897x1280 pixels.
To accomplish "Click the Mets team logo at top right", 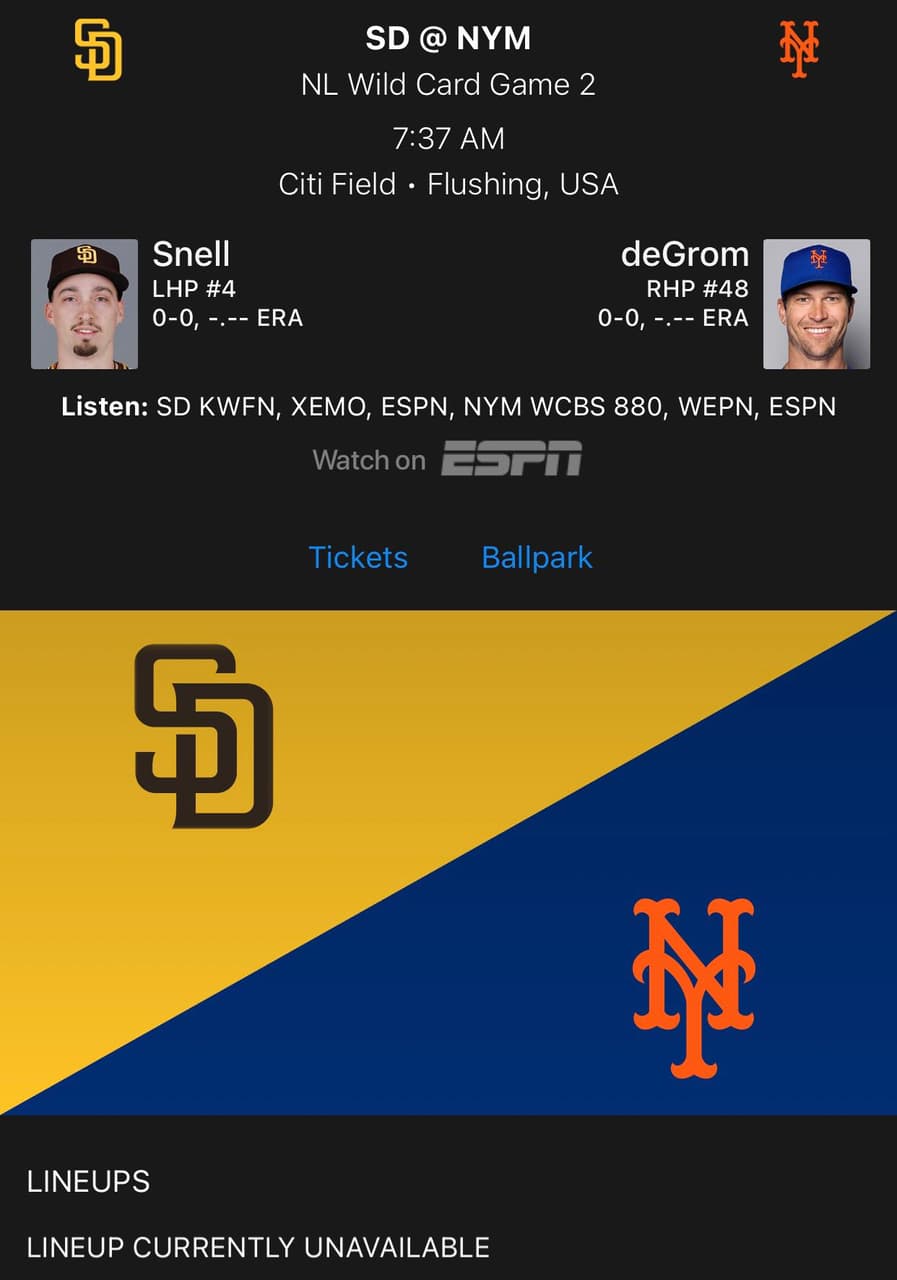I will coord(797,47).
